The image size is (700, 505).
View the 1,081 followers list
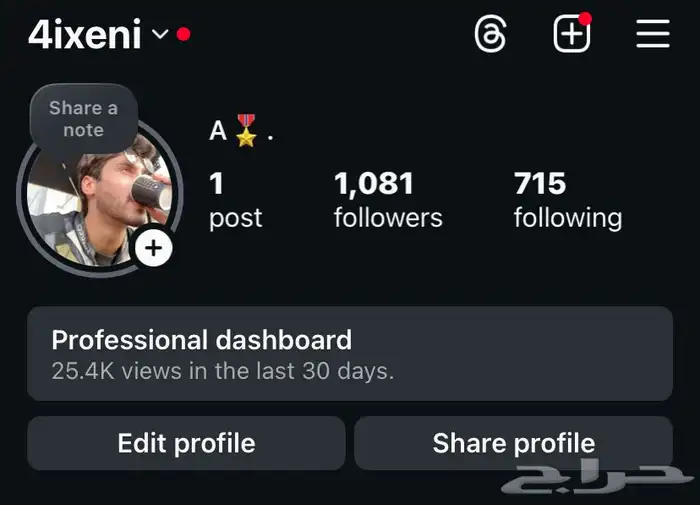click(x=388, y=200)
